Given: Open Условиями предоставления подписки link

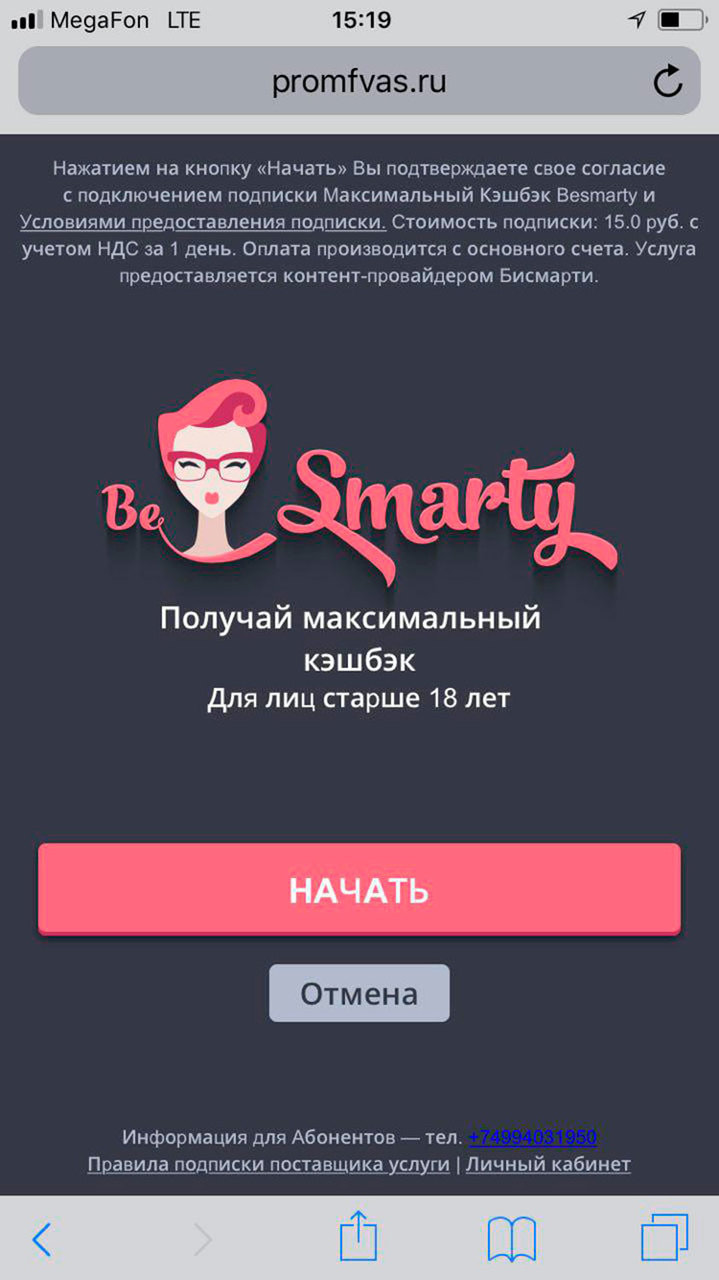Looking at the screenshot, I should [x=203, y=221].
